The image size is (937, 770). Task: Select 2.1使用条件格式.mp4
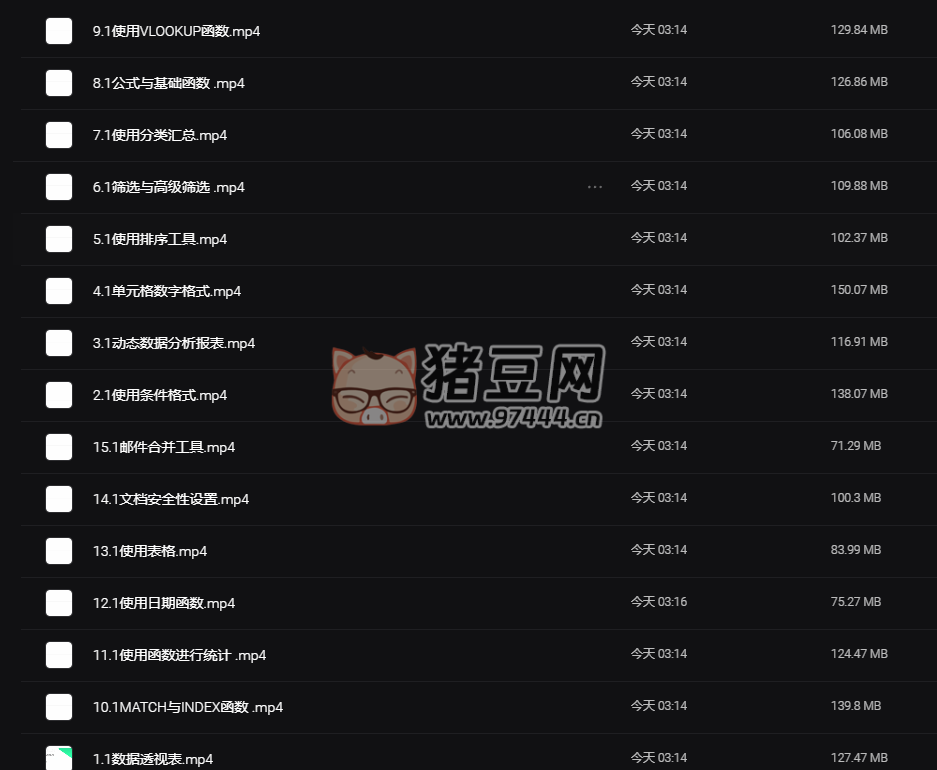pos(59,395)
